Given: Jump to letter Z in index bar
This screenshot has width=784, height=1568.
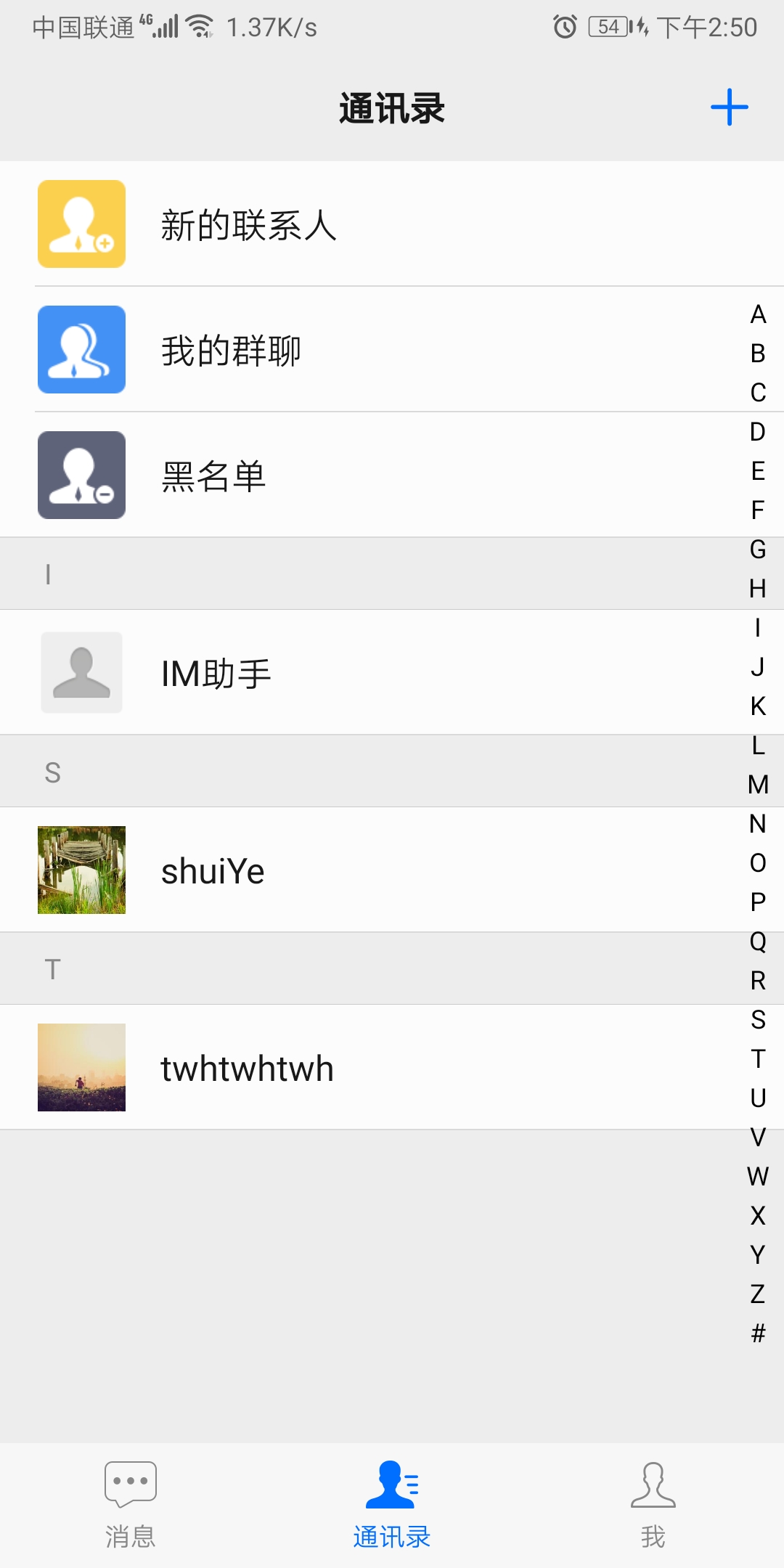Looking at the screenshot, I should pyautogui.click(x=758, y=1294).
